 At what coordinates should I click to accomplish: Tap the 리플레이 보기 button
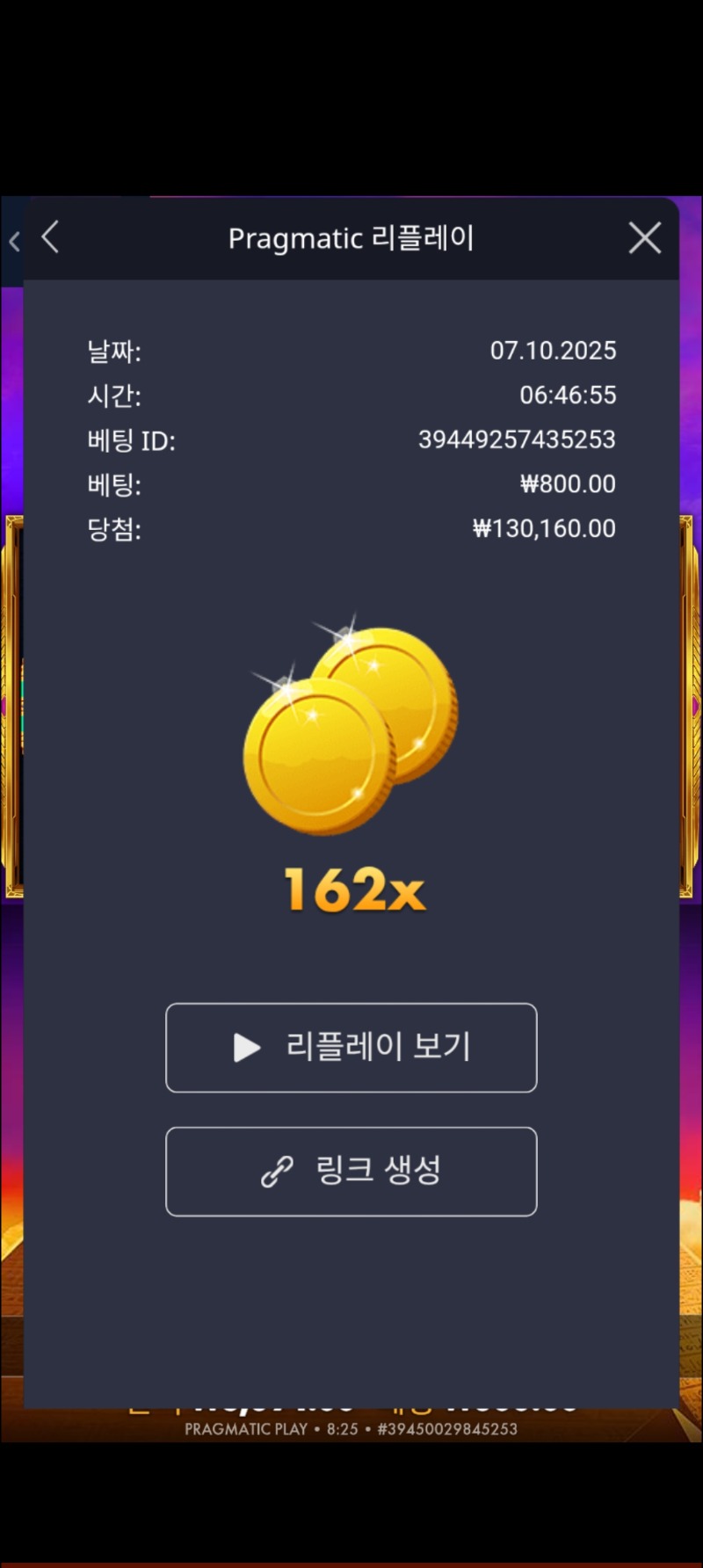click(x=351, y=1047)
